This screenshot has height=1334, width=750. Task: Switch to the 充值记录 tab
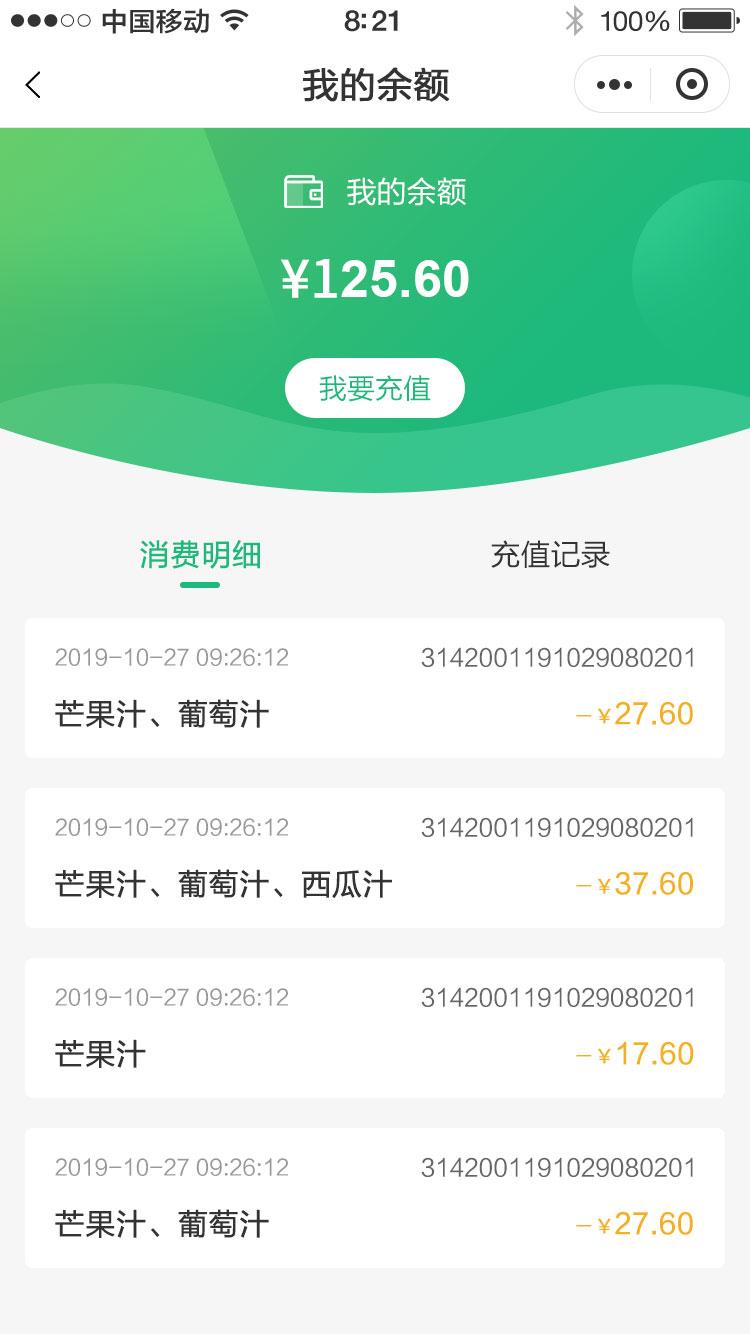(550, 555)
